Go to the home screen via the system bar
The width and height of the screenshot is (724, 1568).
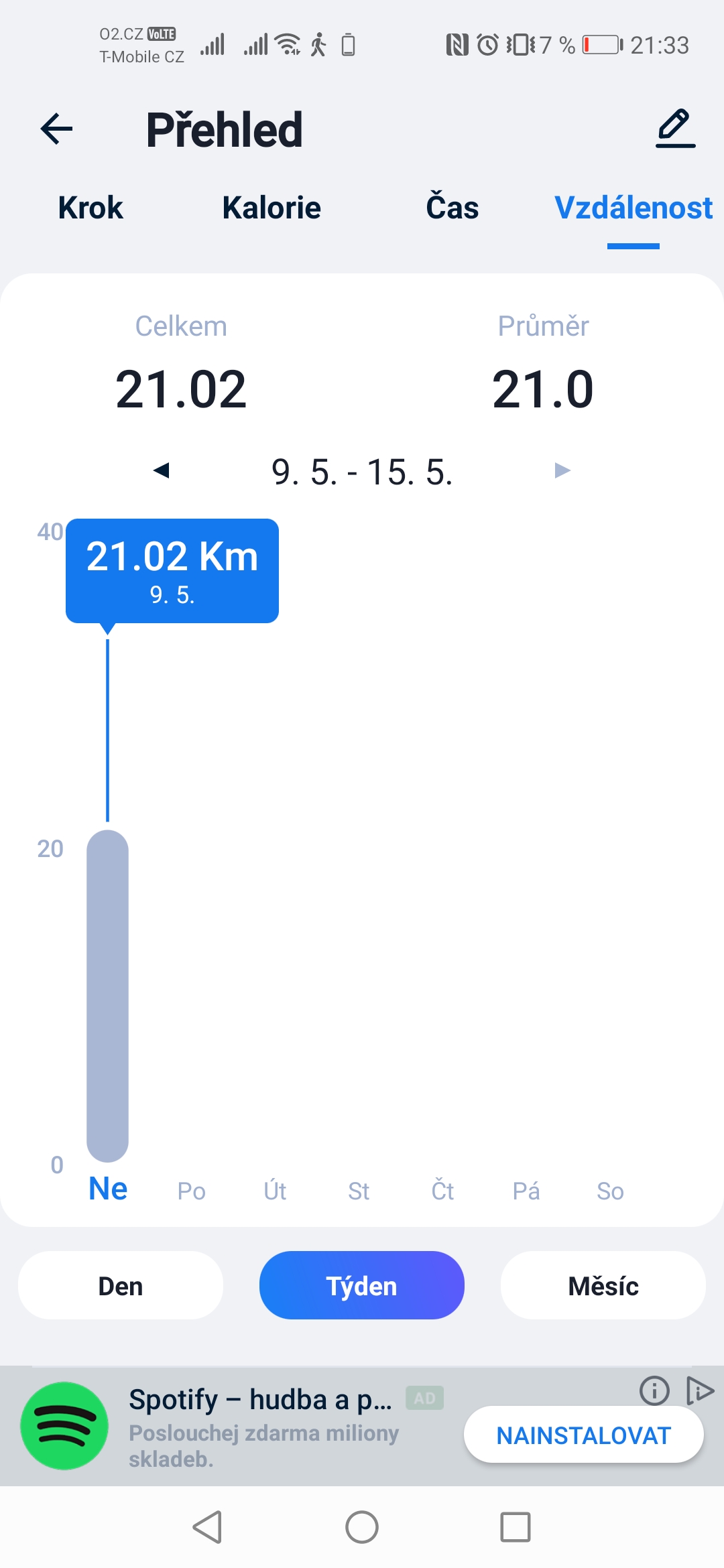(362, 1527)
